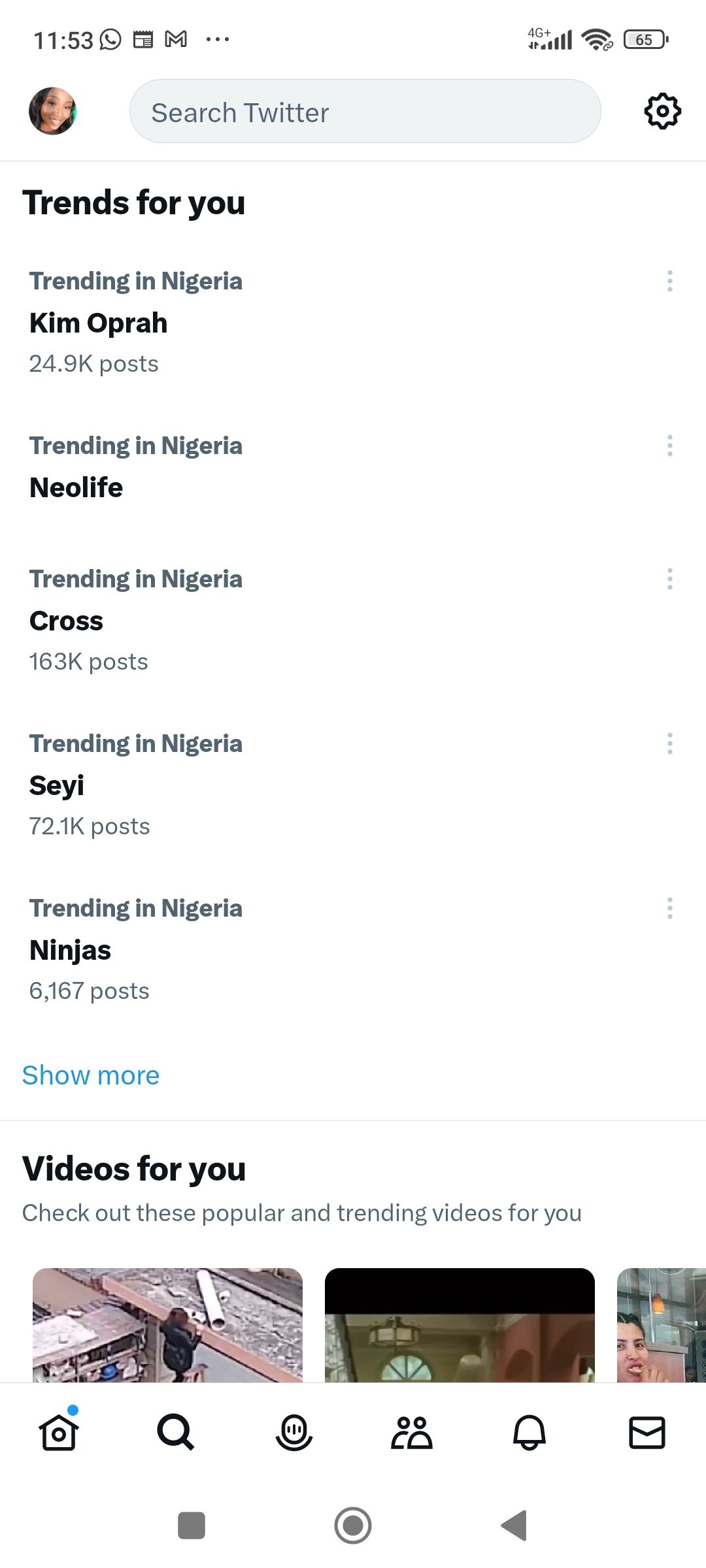Open the Communities section
706x1568 pixels.
(412, 1433)
